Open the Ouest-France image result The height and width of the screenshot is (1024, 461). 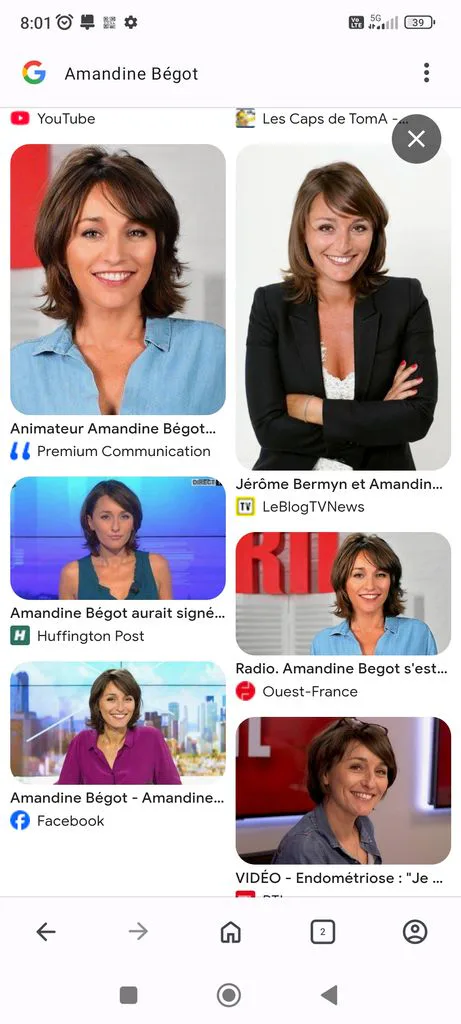point(343,594)
